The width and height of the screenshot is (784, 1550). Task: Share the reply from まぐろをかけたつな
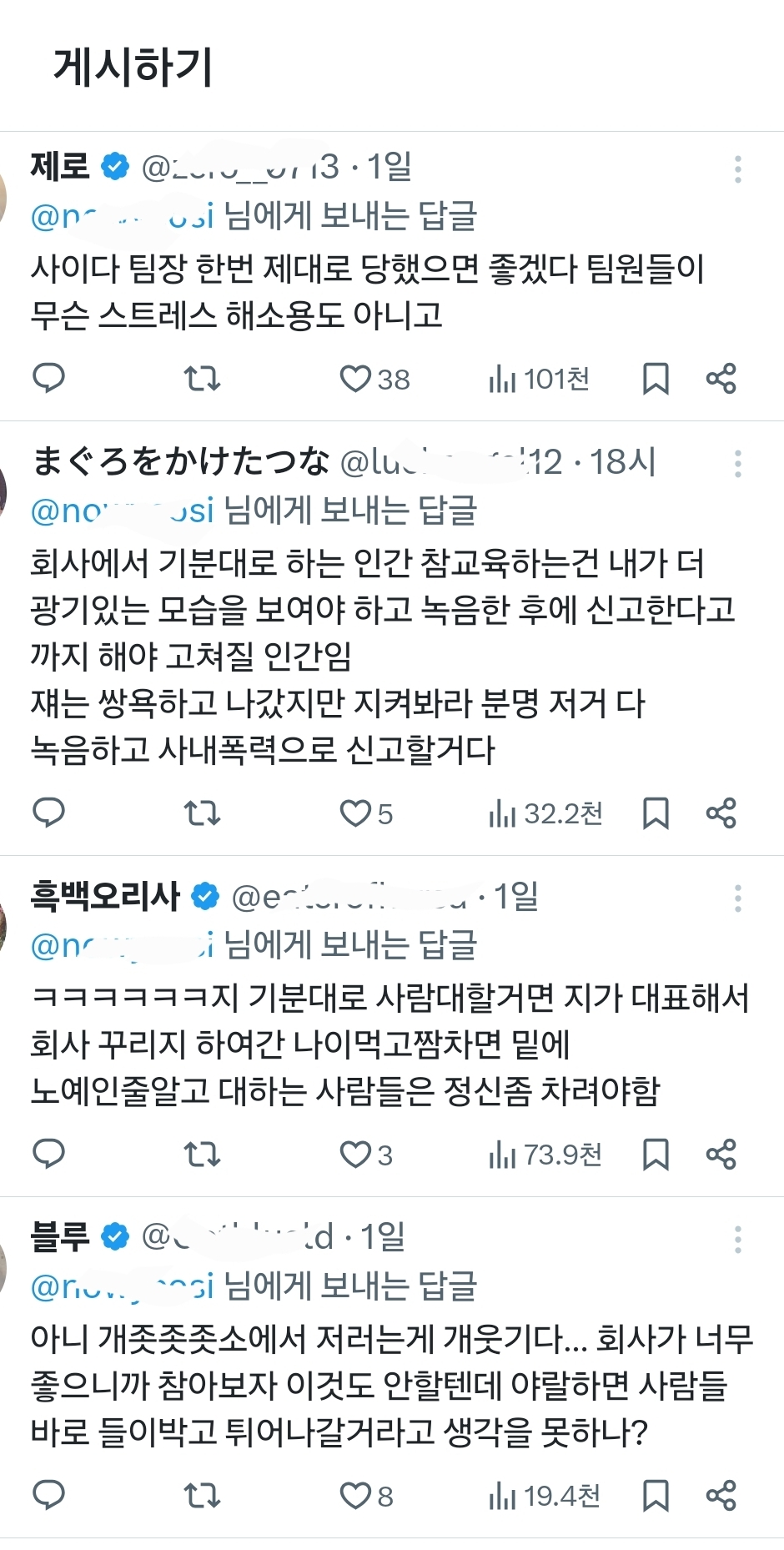[x=721, y=813]
